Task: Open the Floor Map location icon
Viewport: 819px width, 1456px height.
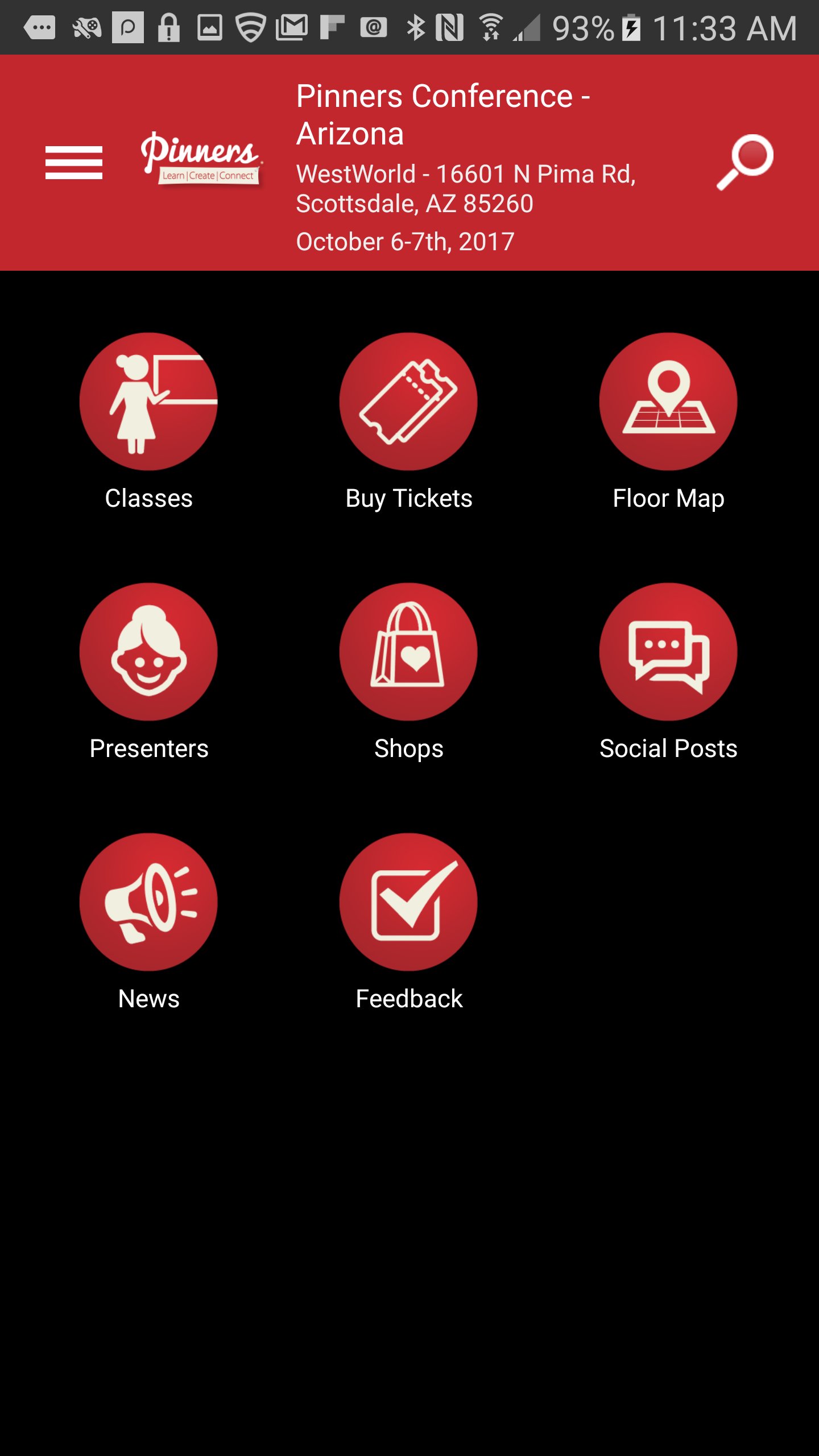Action: pos(668,403)
